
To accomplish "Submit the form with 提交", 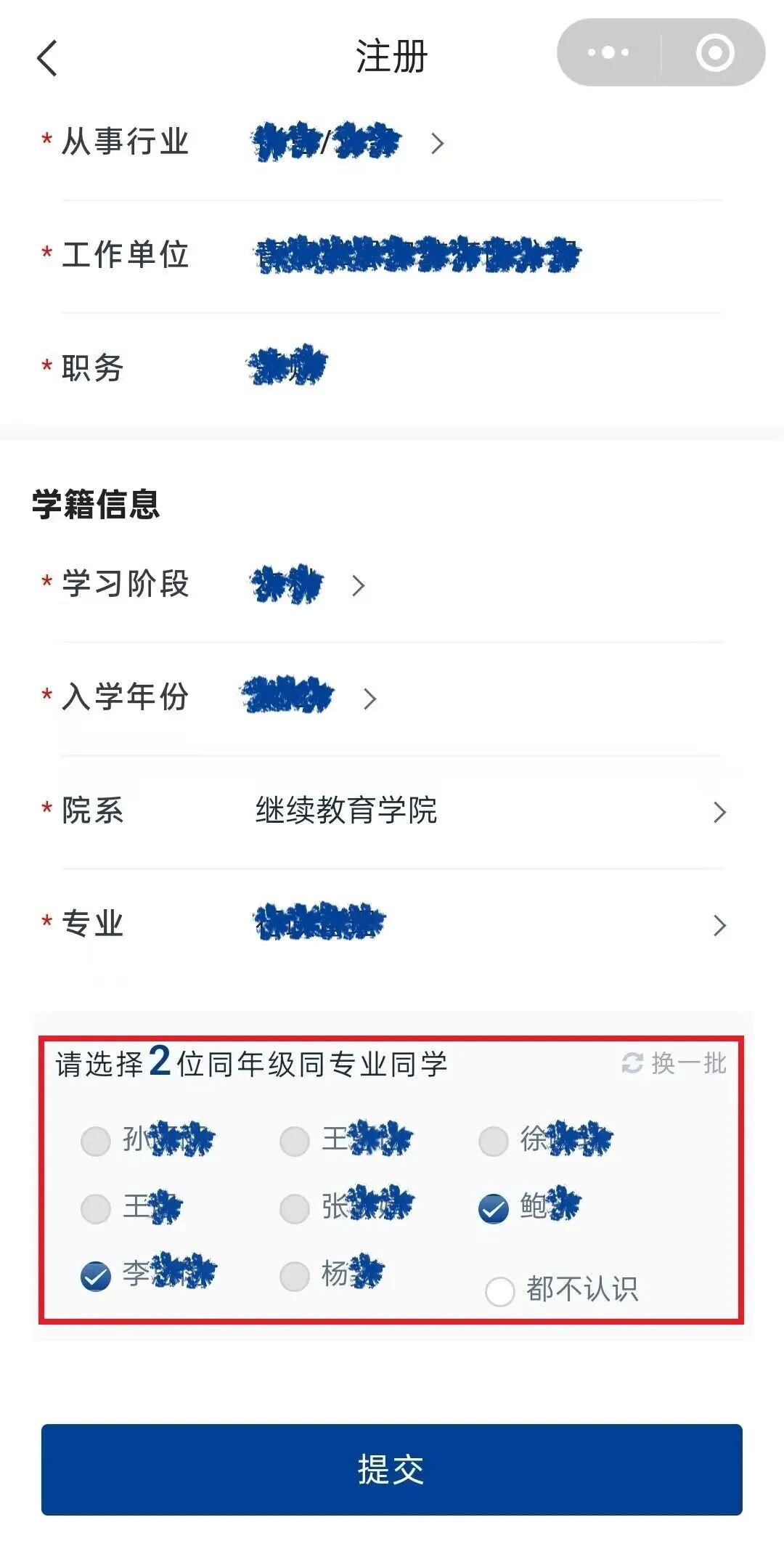I will (392, 1469).
